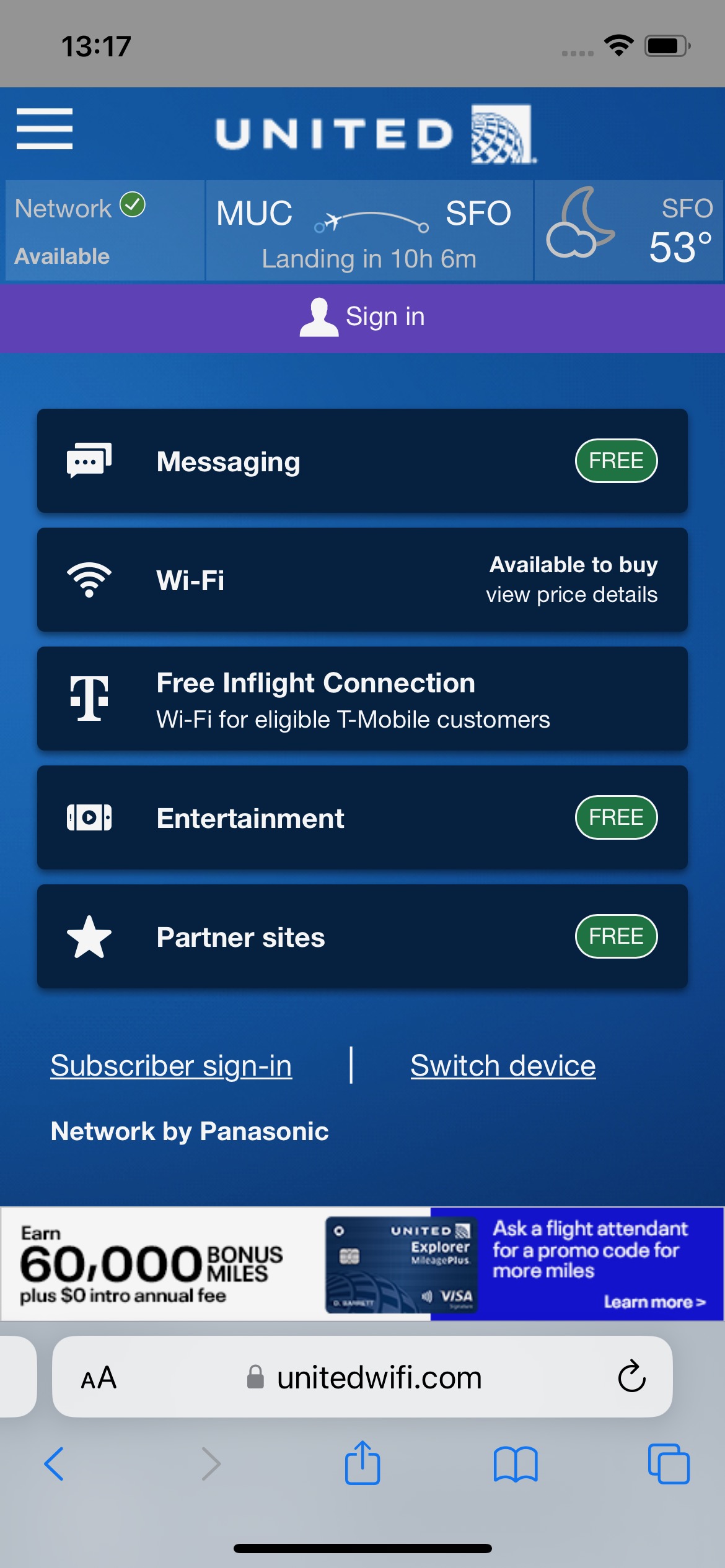Show all open Safari tabs
Screen dimensions: 725x1568
(668, 1464)
